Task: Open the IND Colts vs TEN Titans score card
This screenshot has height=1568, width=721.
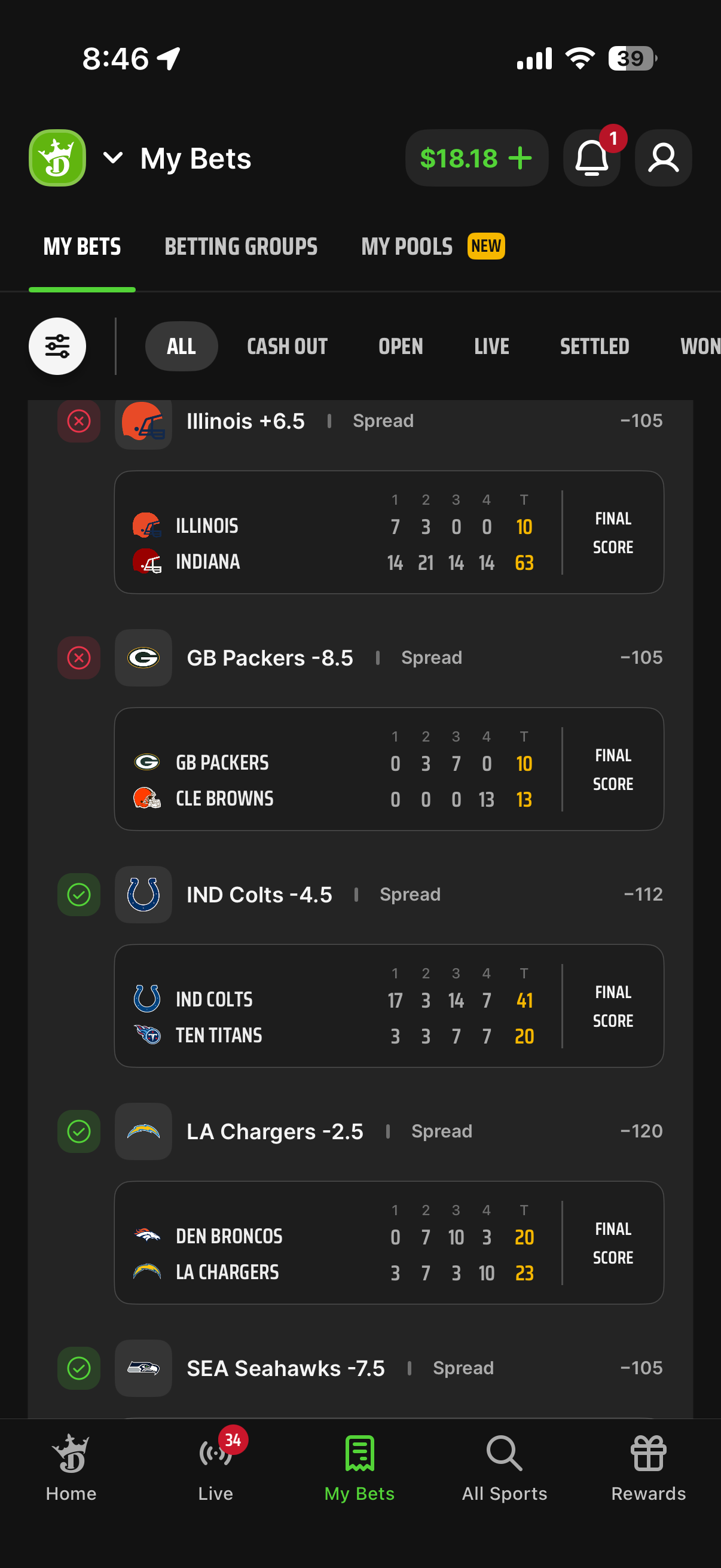Action: coord(389,1006)
